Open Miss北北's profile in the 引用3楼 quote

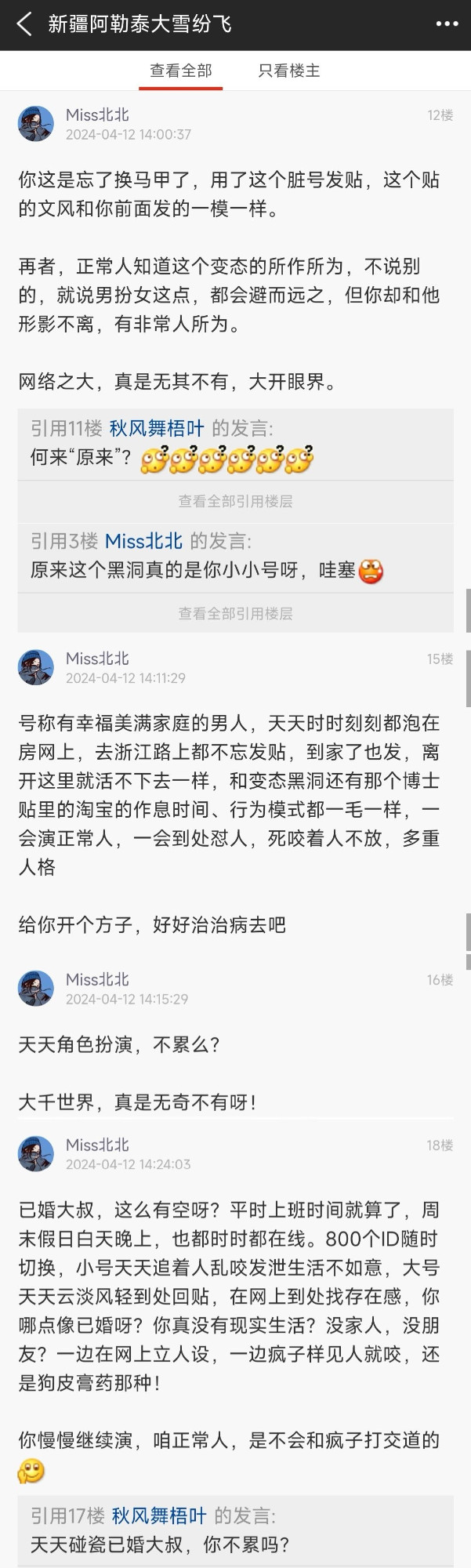143,541
